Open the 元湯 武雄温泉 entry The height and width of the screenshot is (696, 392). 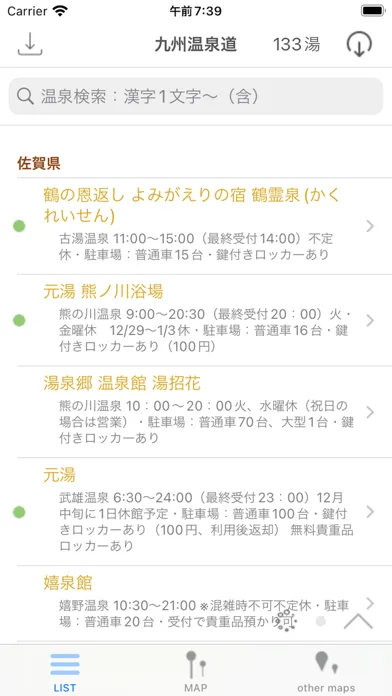pyautogui.click(x=196, y=512)
